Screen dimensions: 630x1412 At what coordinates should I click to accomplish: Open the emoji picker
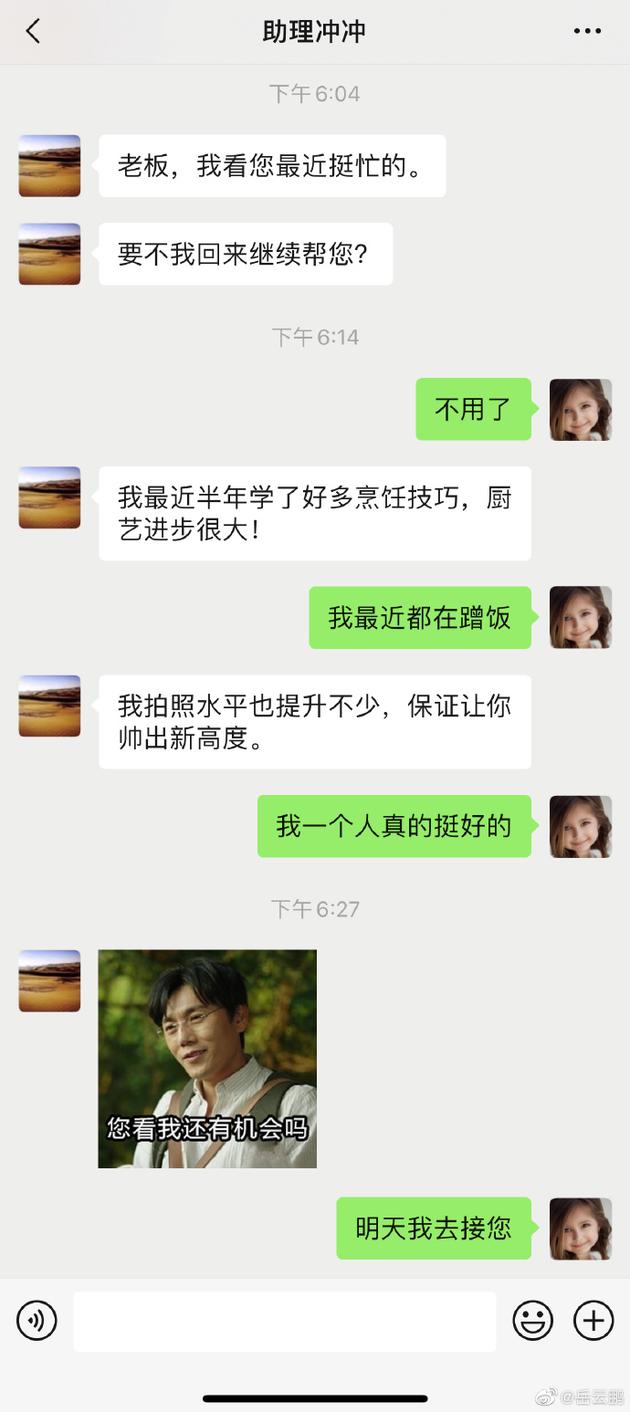pyautogui.click(x=533, y=1321)
